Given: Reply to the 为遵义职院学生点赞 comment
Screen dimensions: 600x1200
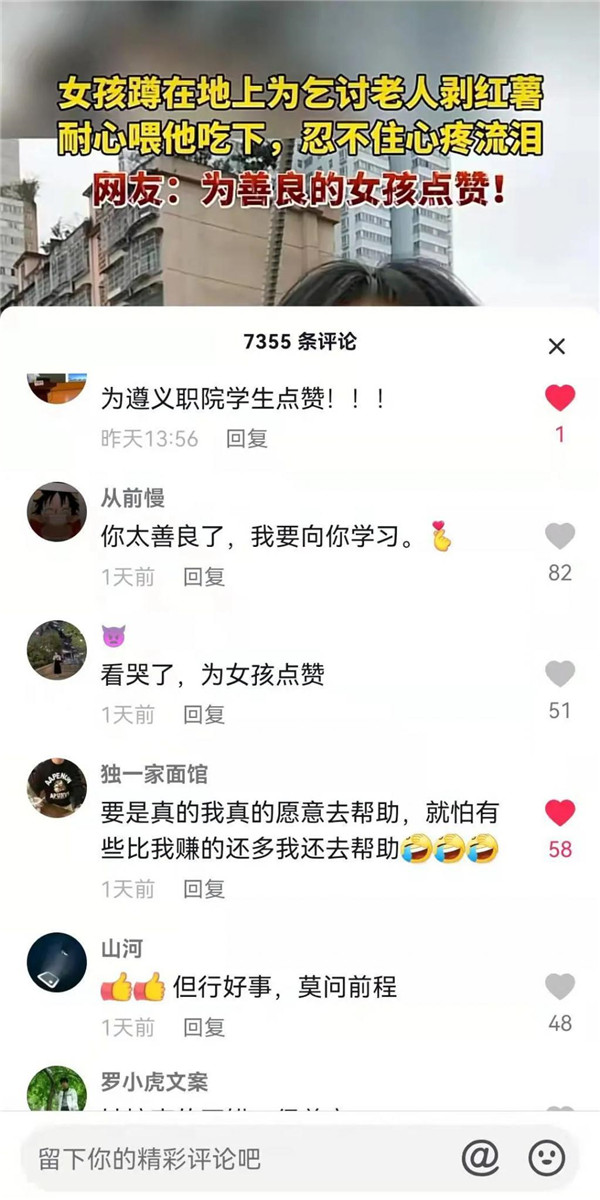Looking at the screenshot, I should 246,438.
